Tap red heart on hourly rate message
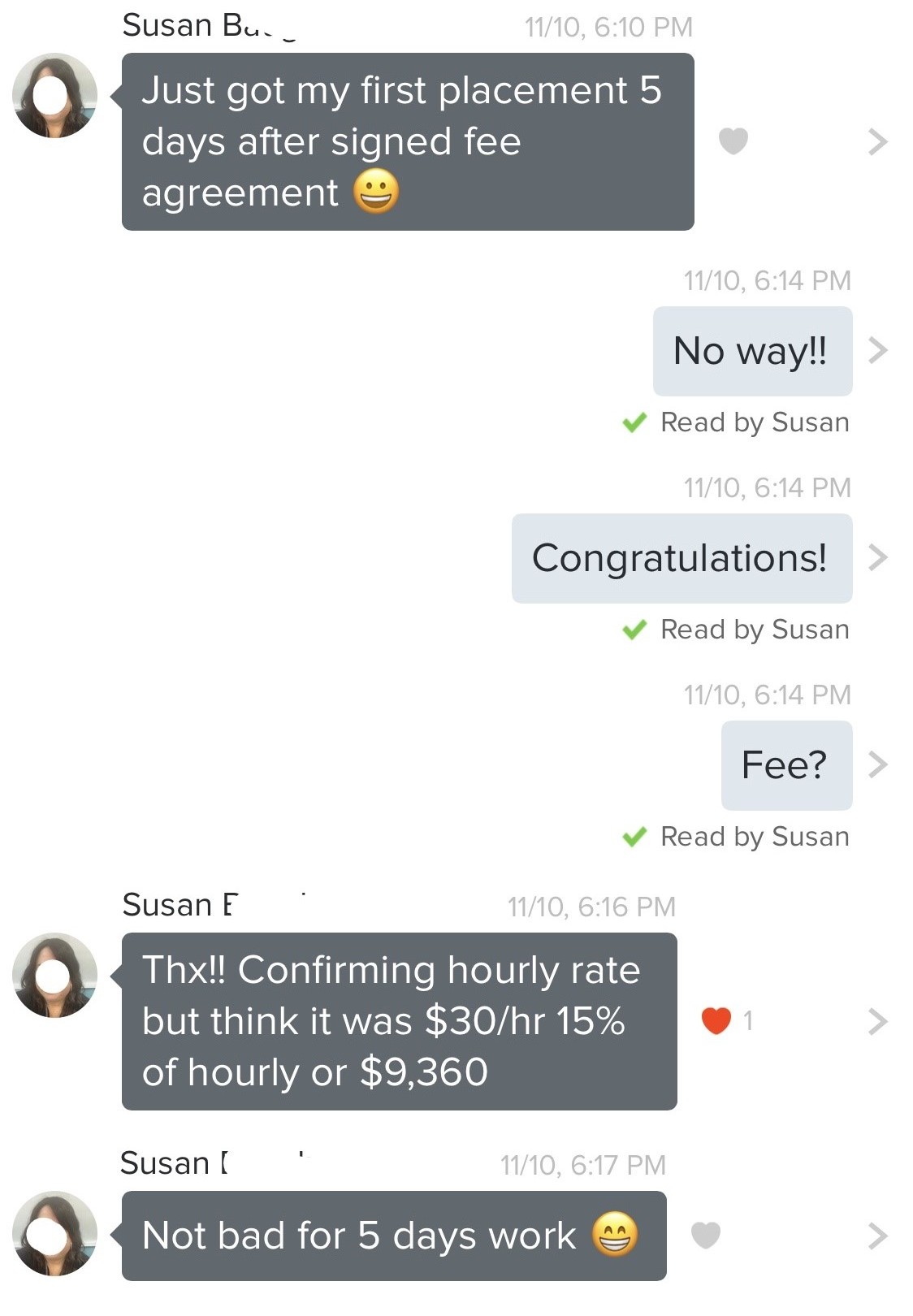Image resolution: width=913 pixels, height=1316 pixels. point(716,1020)
